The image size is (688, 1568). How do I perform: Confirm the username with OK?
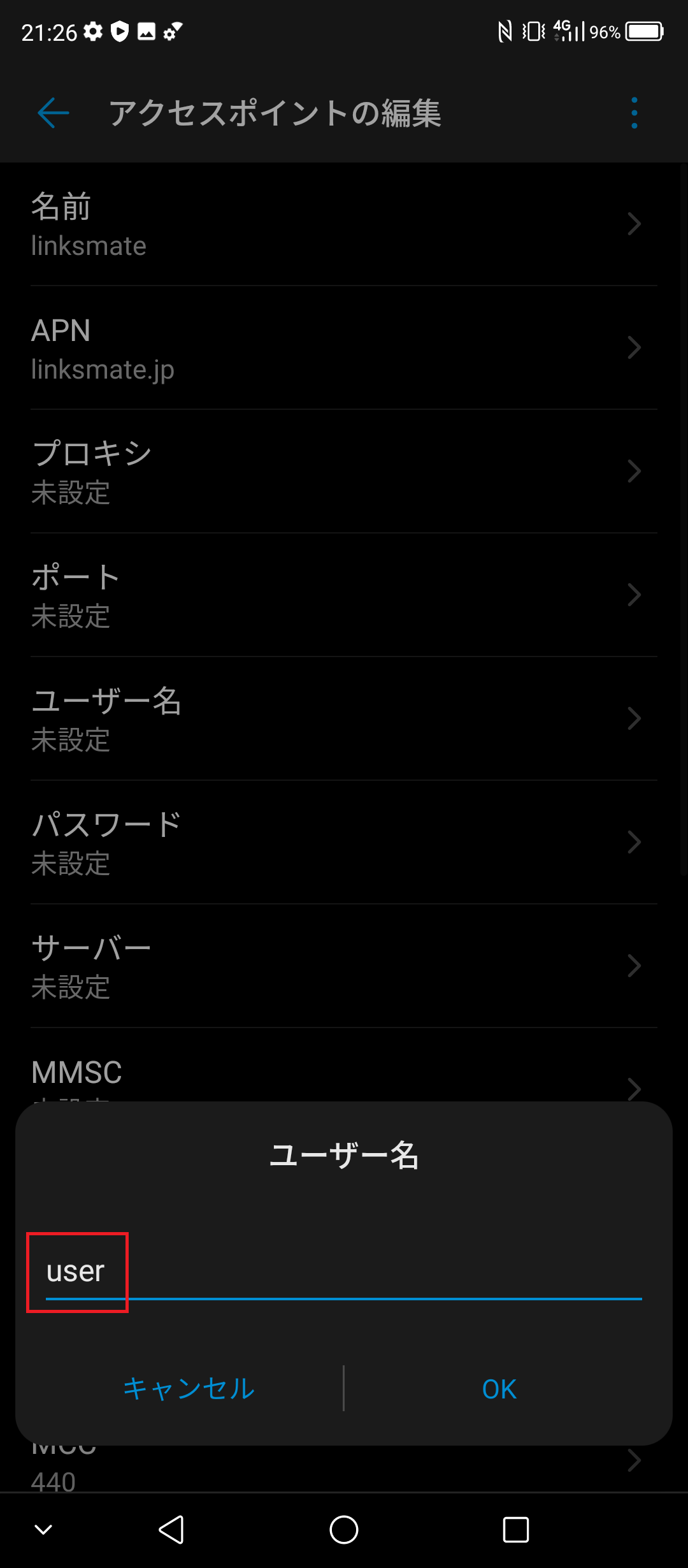498,1390
